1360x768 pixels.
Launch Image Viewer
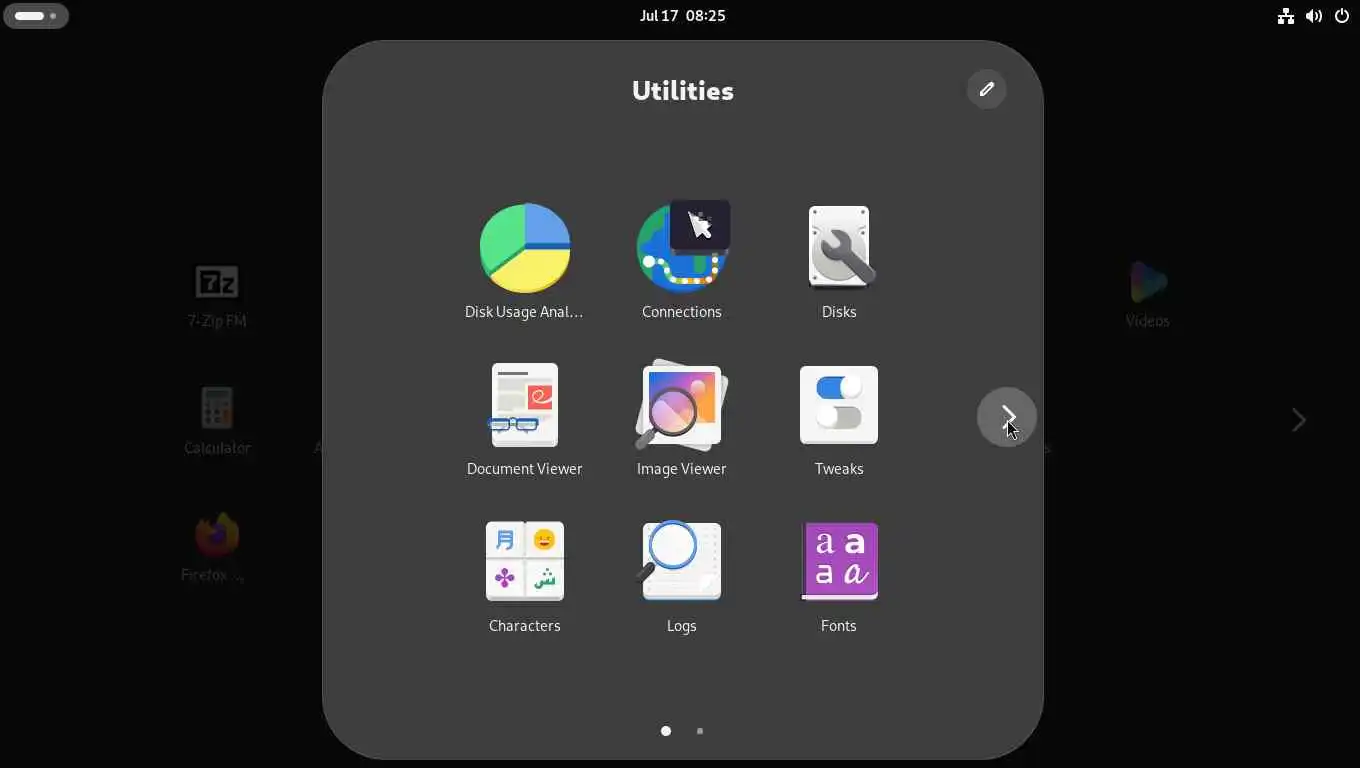point(681,406)
